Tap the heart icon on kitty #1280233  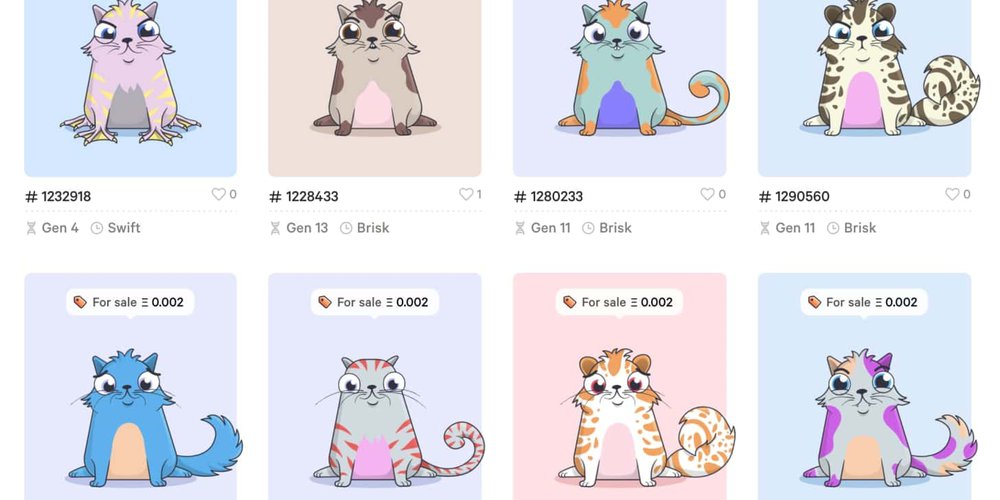tap(708, 195)
